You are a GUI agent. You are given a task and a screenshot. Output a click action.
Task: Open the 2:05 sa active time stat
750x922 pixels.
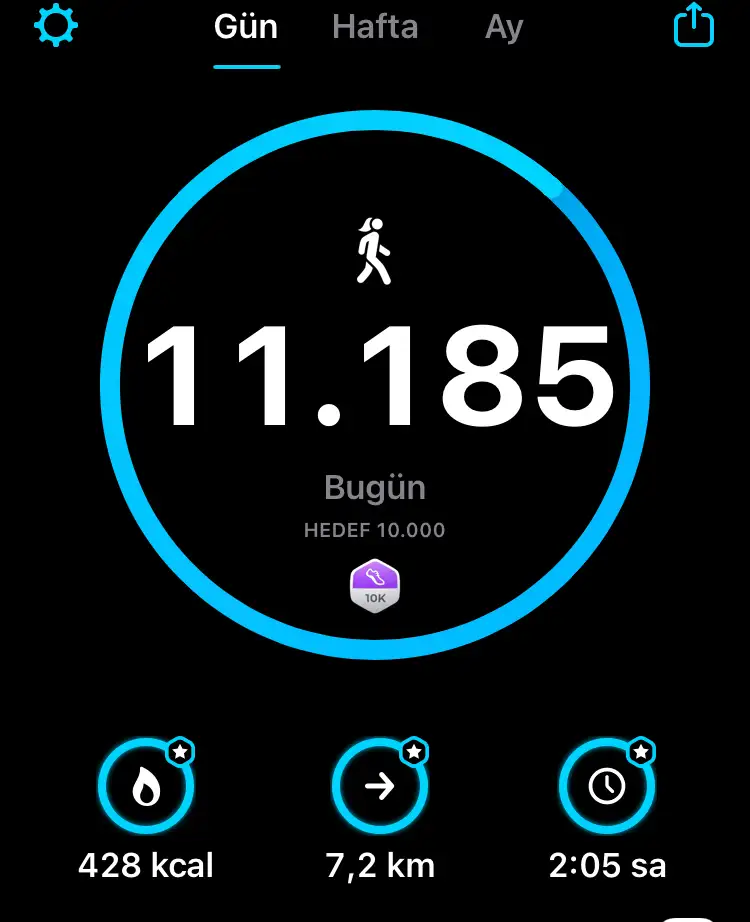pos(607,789)
